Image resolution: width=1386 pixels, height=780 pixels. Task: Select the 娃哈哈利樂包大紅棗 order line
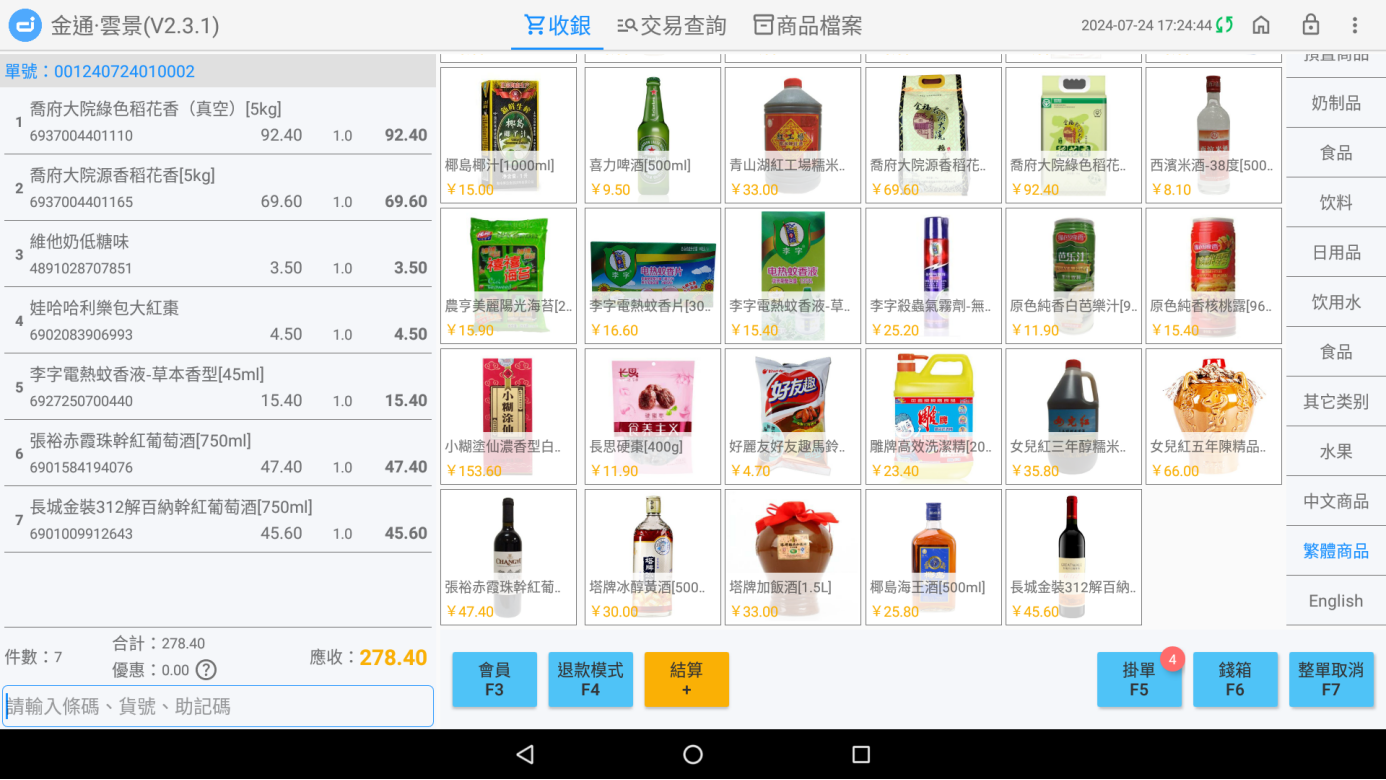(218, 320)
